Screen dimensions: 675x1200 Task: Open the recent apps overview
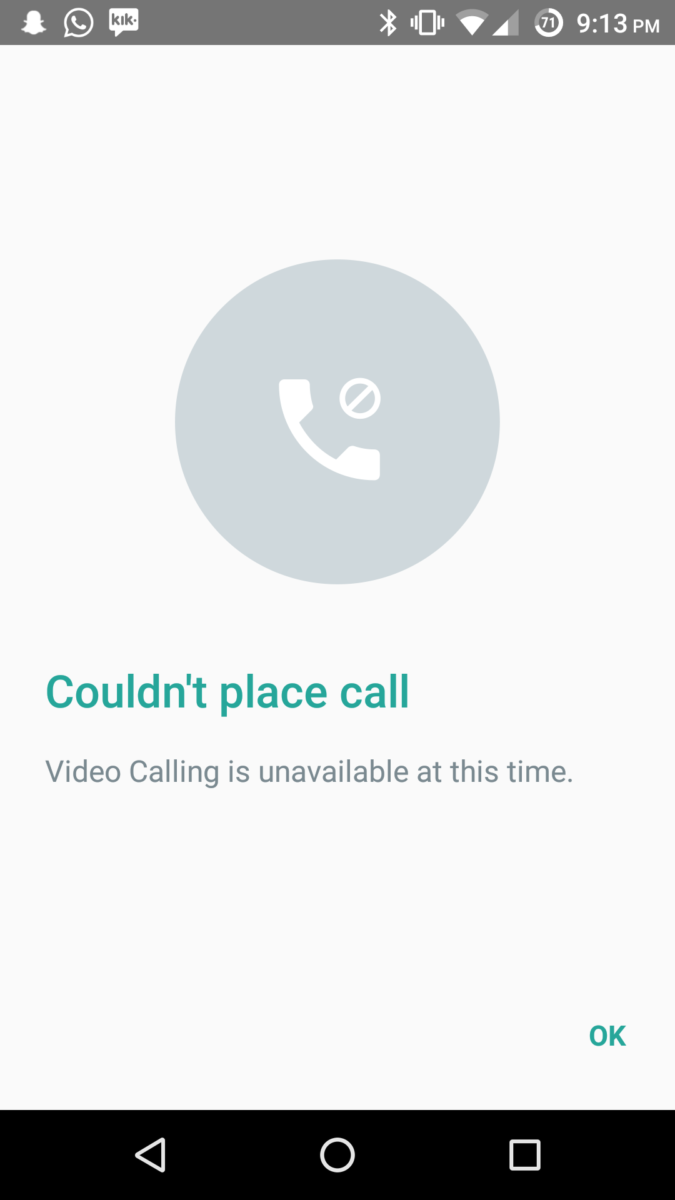click(524, 1155)
